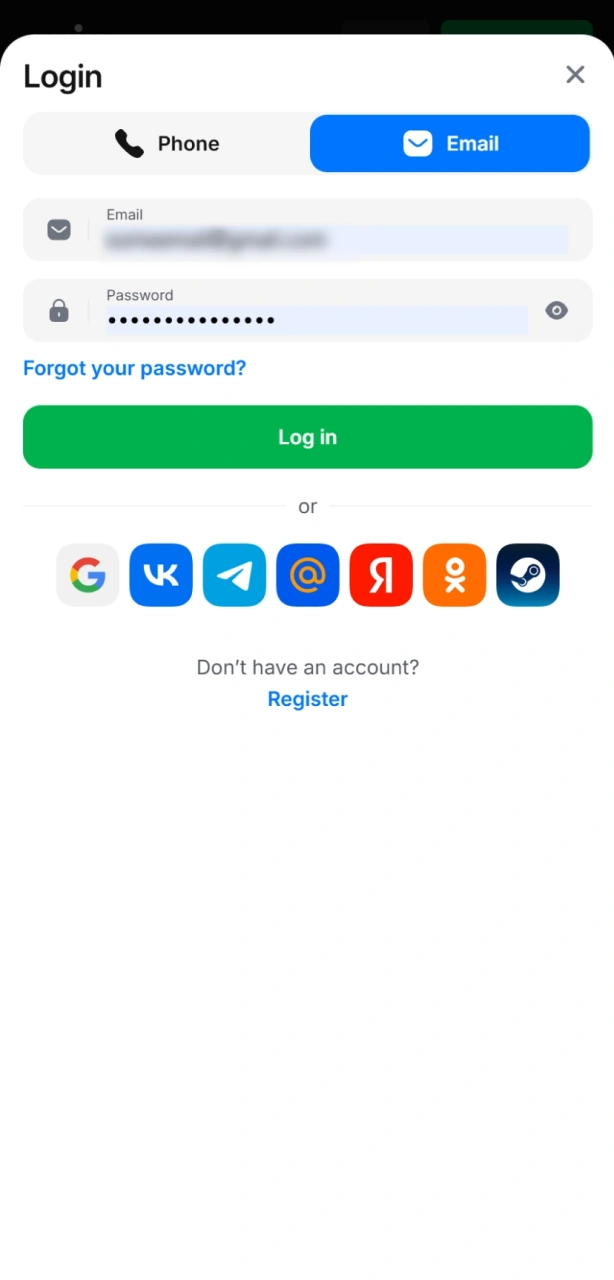Tap the green Log in button
This screenshot has width=614, height=1280.
point(307,437)
